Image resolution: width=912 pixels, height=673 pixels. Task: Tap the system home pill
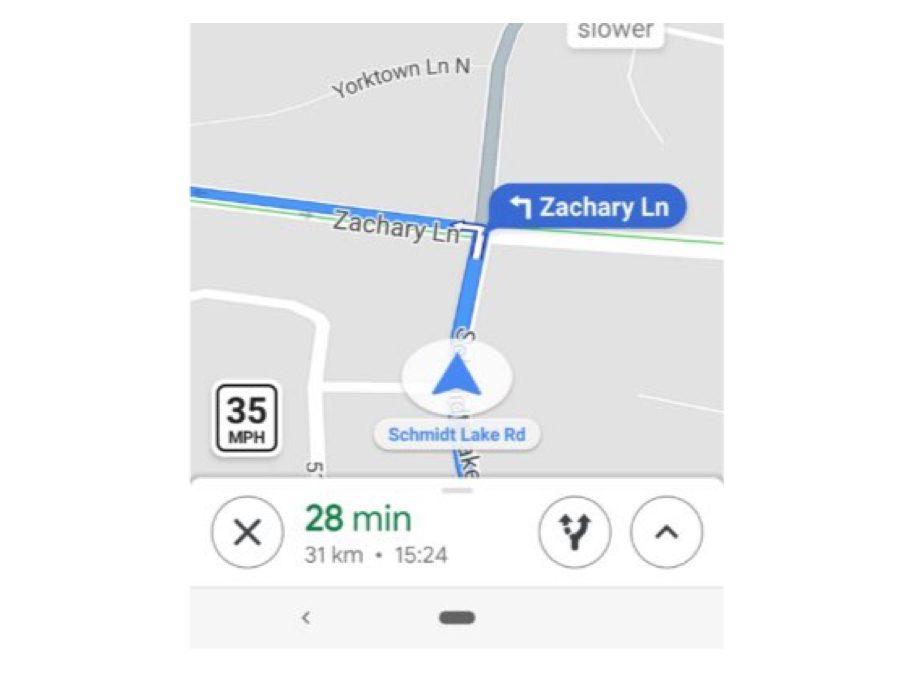tap(457, 618)
